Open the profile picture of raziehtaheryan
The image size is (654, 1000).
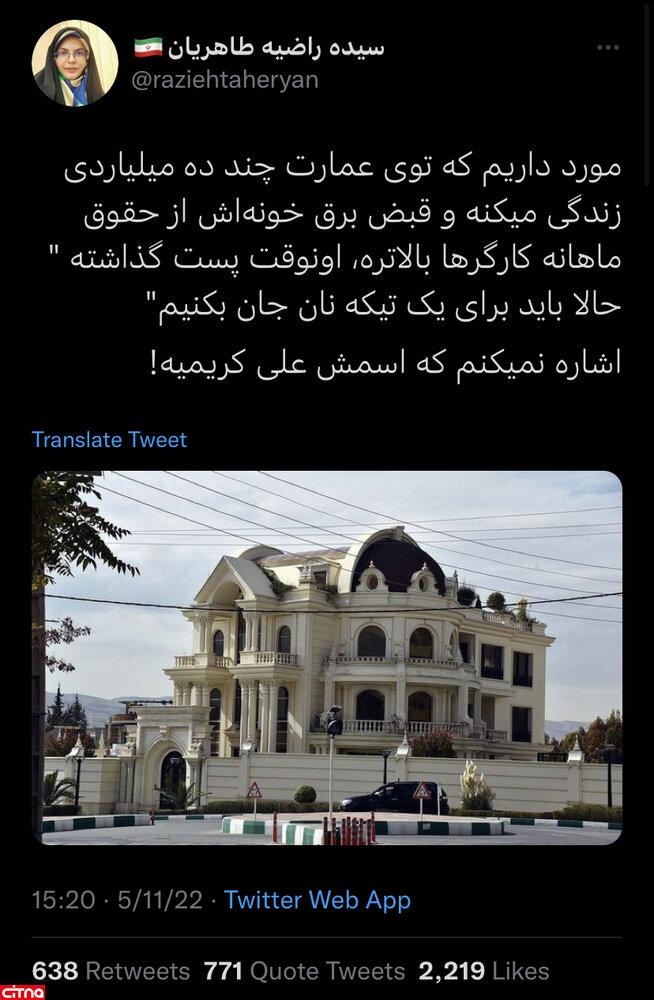click(74, 63)
